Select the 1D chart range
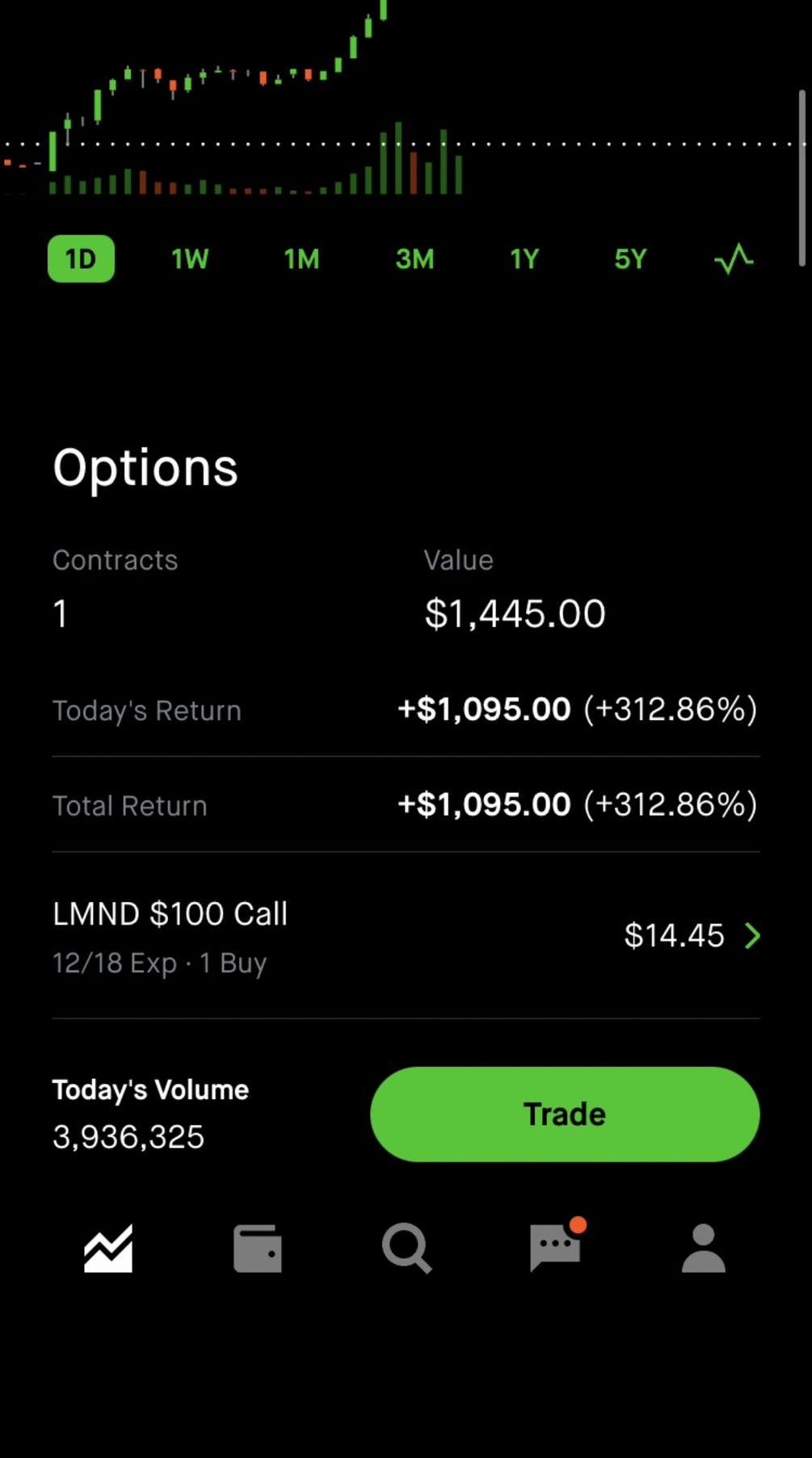Viewport: 812px width, 1458px height. pos(81,259)
